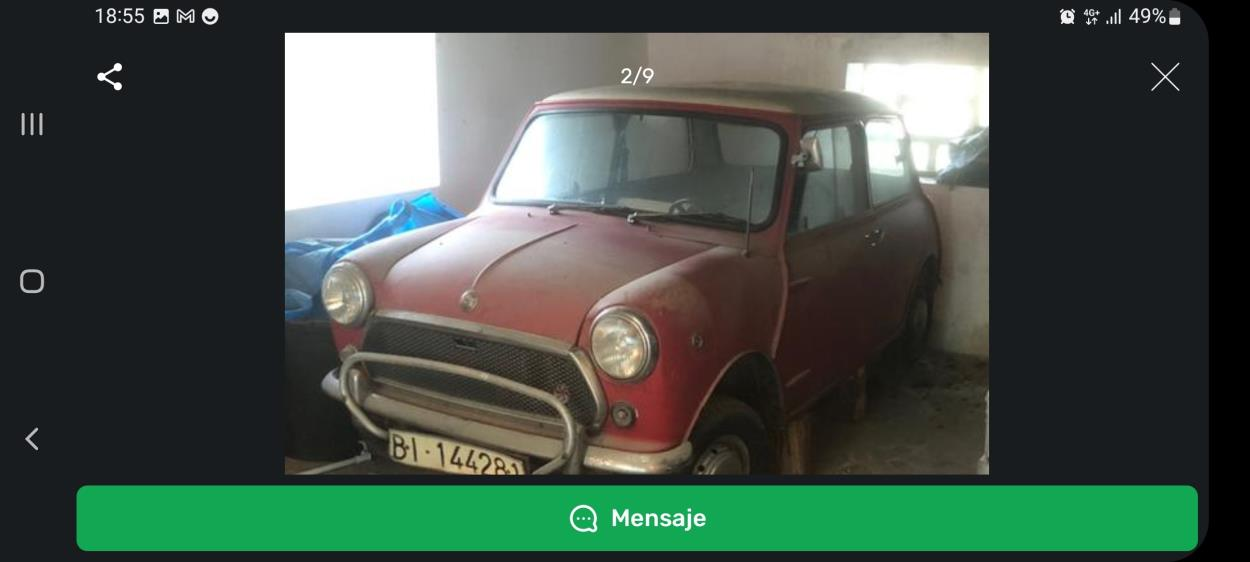Image resolution: width=1250 pixels, height=562 pixels.
Task: Go back using system back arrow
Action: point(32,439)
